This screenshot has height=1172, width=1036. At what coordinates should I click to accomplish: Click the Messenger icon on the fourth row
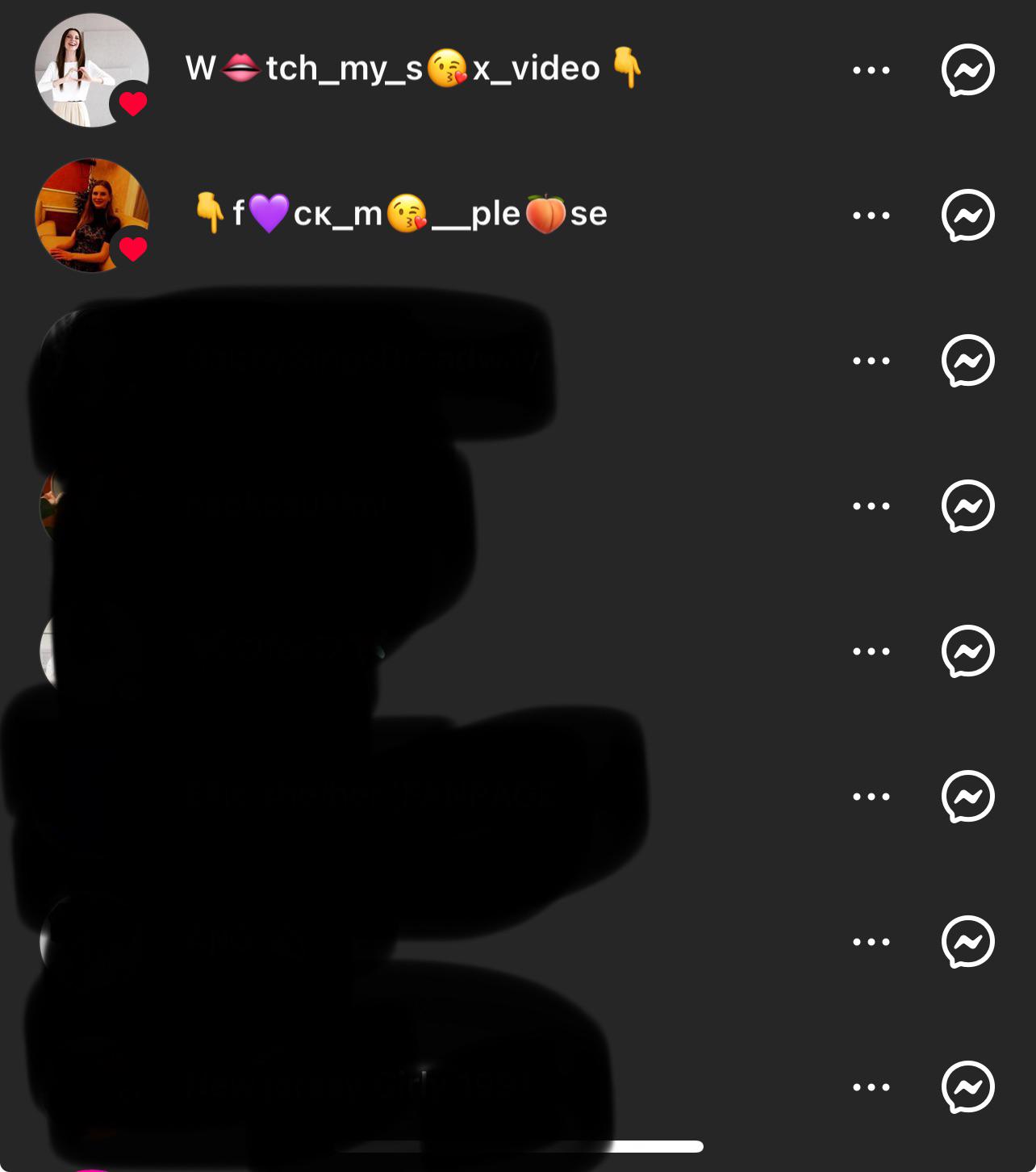967,504
